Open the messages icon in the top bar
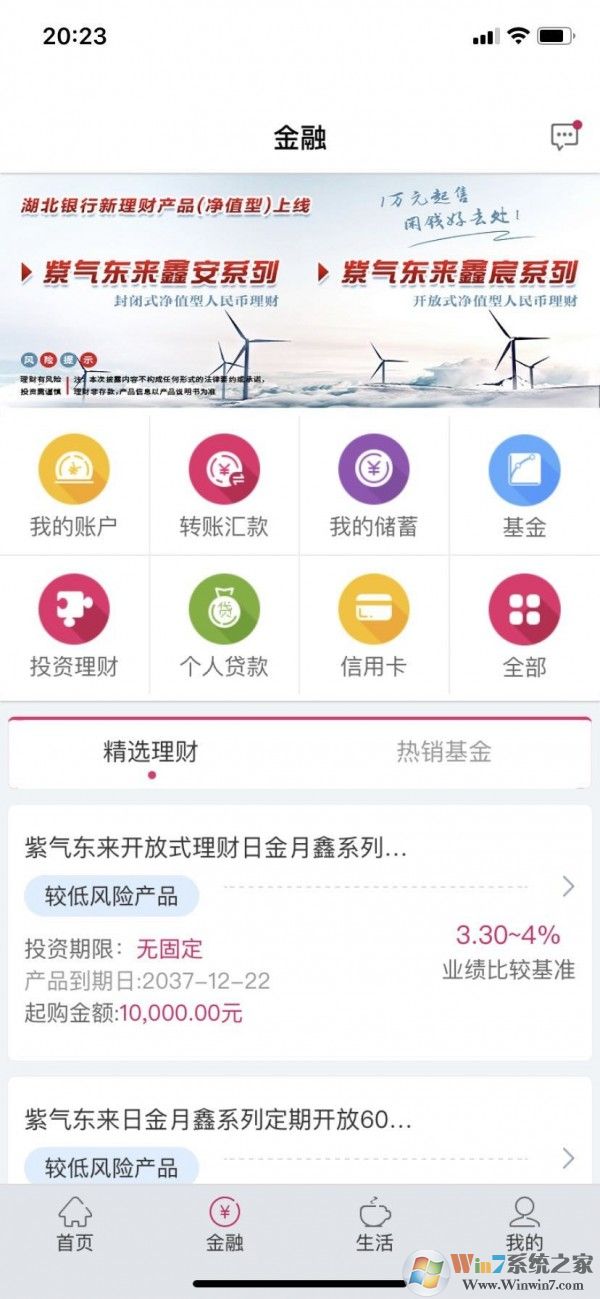600x1299 pixels. point(565,137)
